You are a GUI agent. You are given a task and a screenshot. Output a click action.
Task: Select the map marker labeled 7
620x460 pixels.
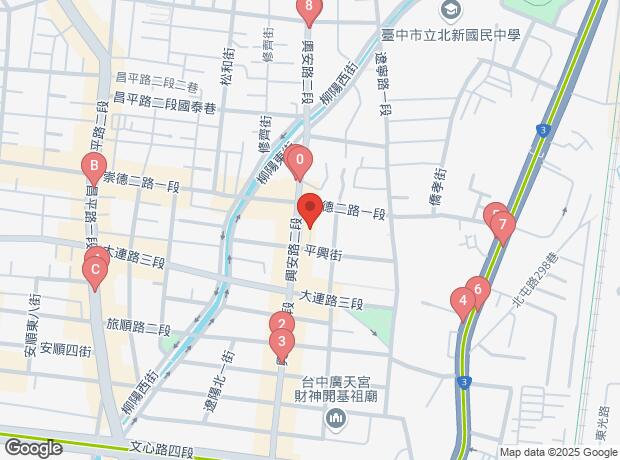(502, 225)
